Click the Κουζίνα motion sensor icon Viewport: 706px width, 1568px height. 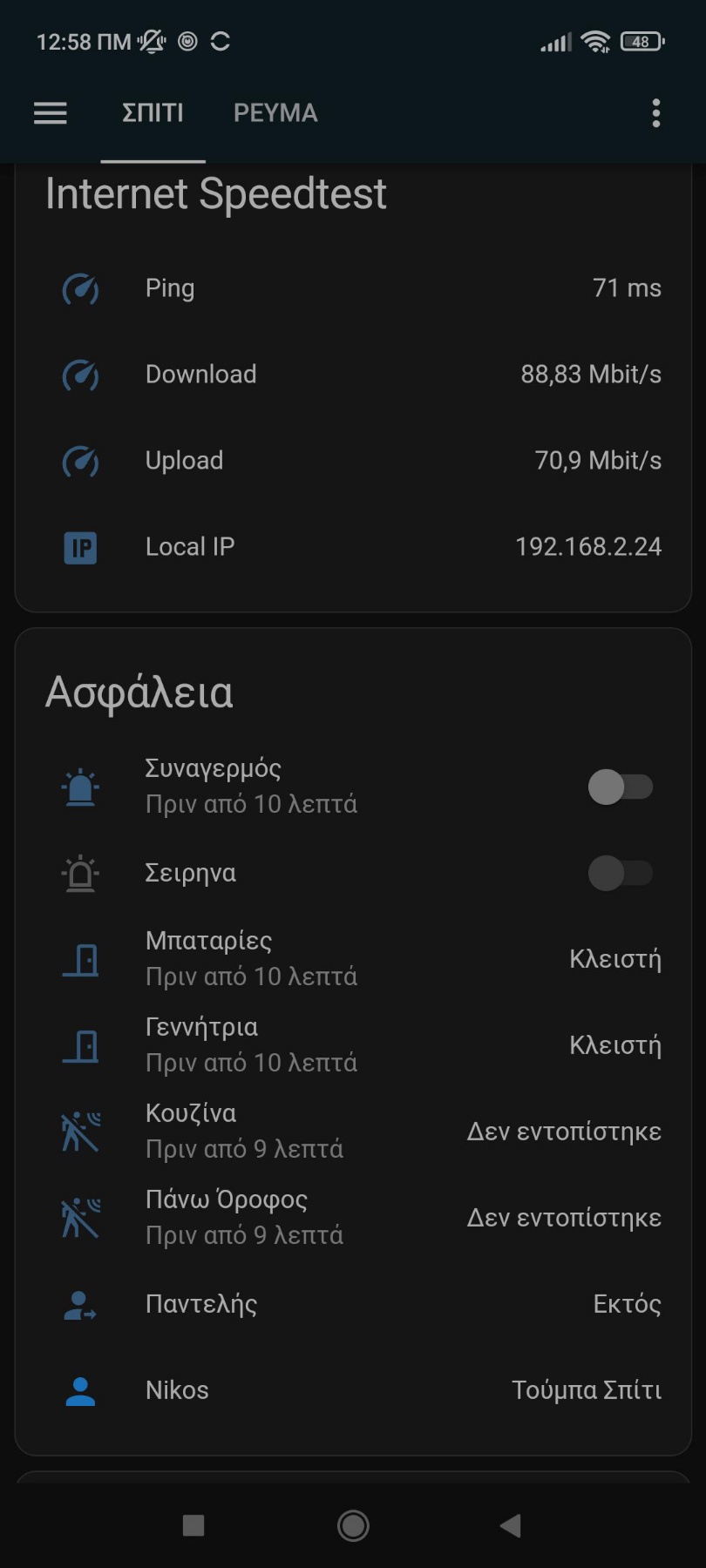pos(79,1131)
